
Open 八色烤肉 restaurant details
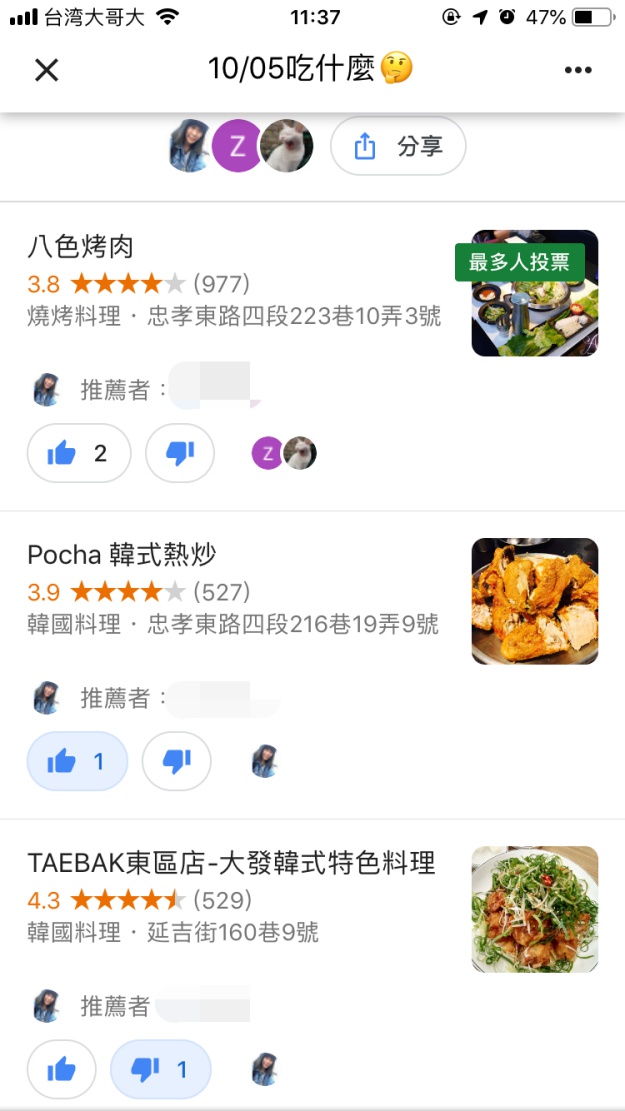[81, 246]
